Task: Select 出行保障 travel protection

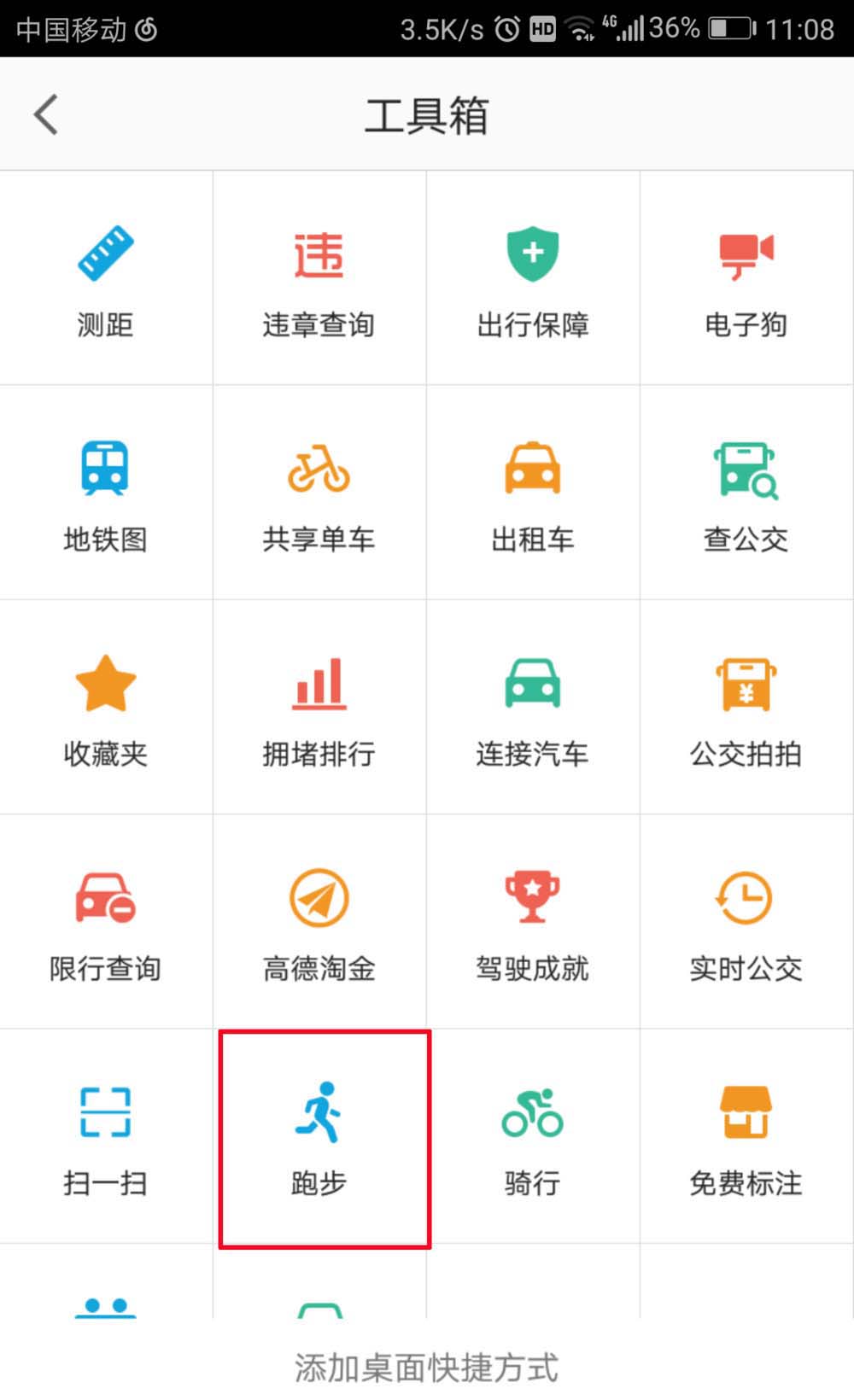Action: (x=533, y=279)
